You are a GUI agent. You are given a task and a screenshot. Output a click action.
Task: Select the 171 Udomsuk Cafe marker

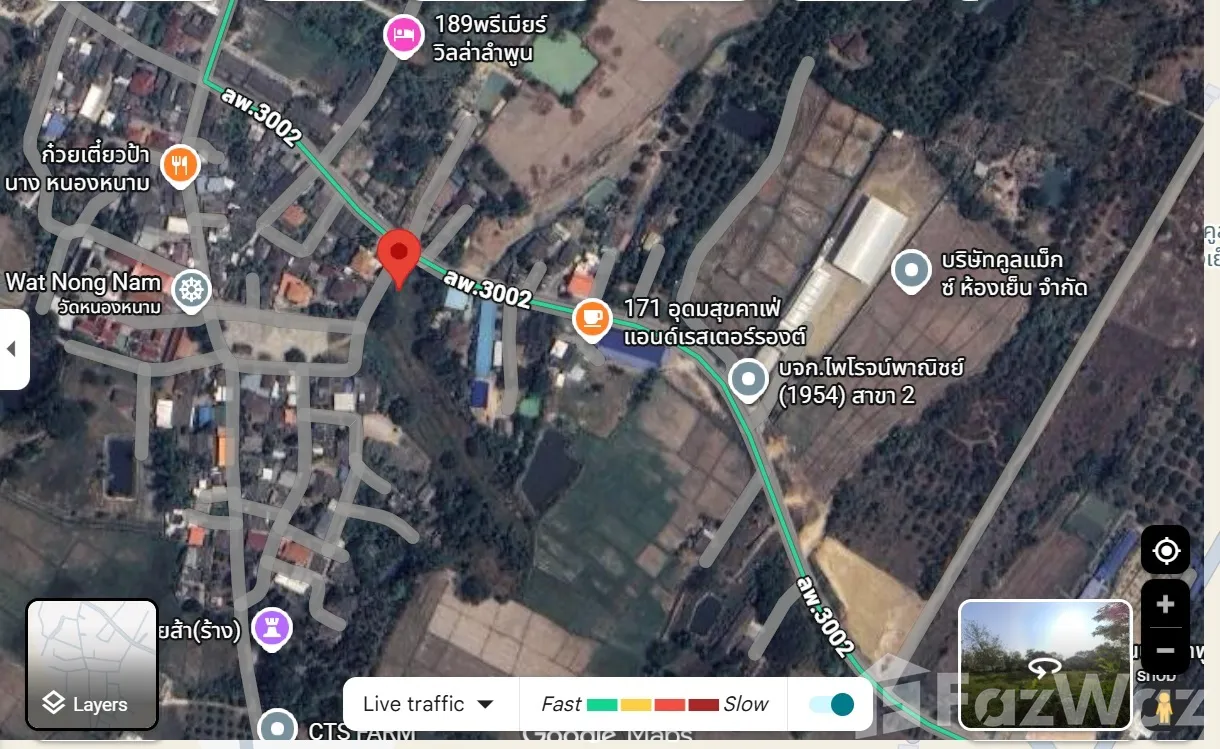click(x=592, y=318)
